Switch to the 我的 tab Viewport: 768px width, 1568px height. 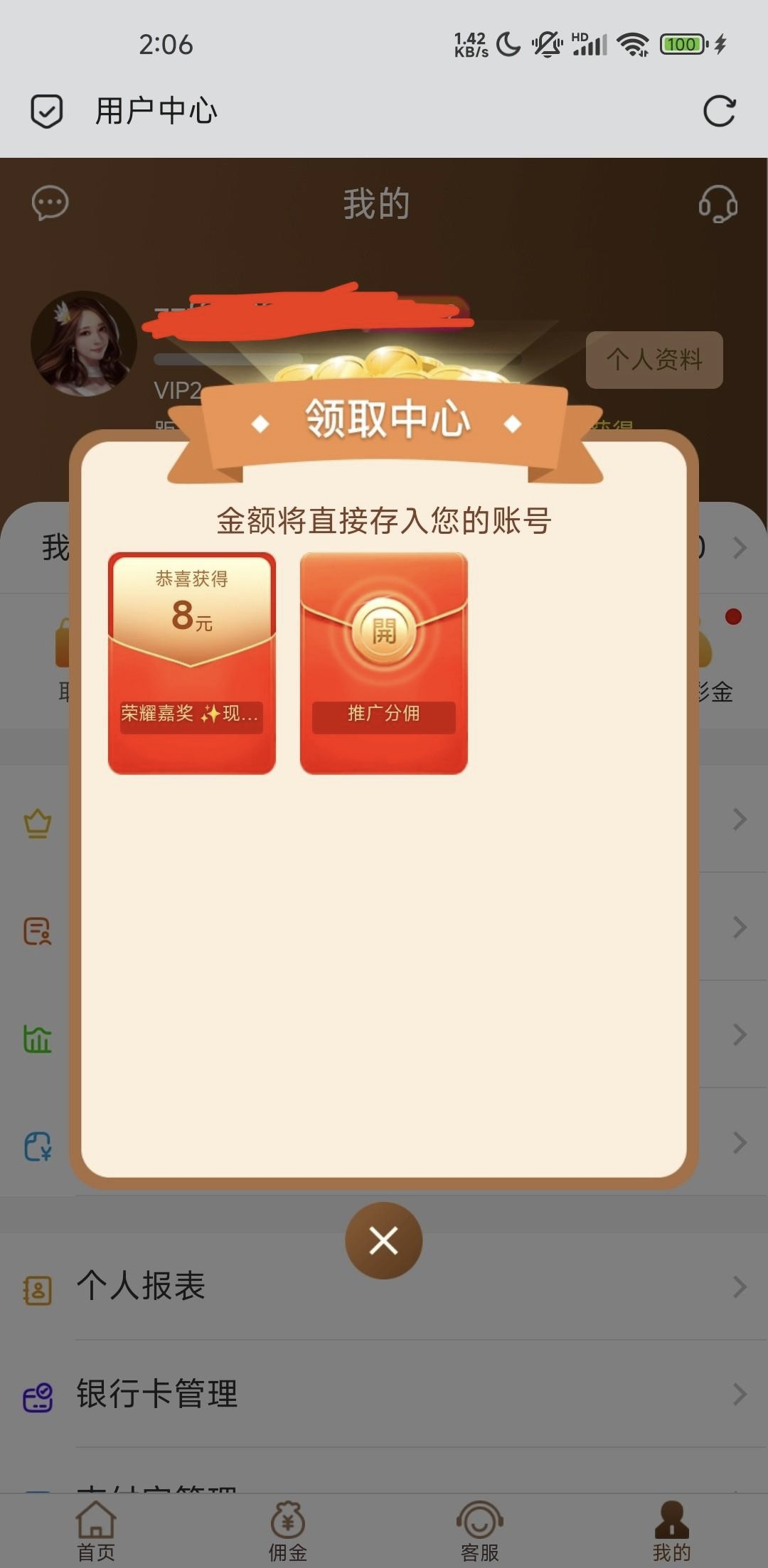pyautogui.click(x=671, y=1531)
